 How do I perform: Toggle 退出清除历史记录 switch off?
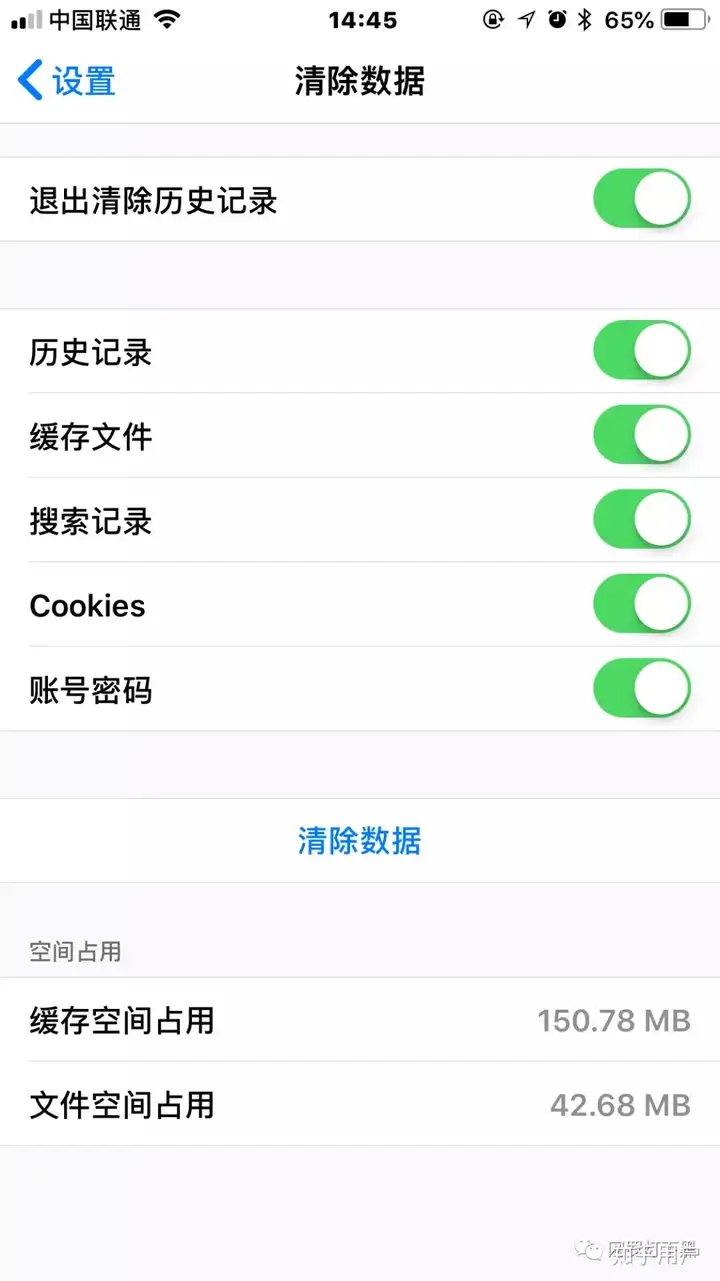pyautogui.click(x=642, y=199)
